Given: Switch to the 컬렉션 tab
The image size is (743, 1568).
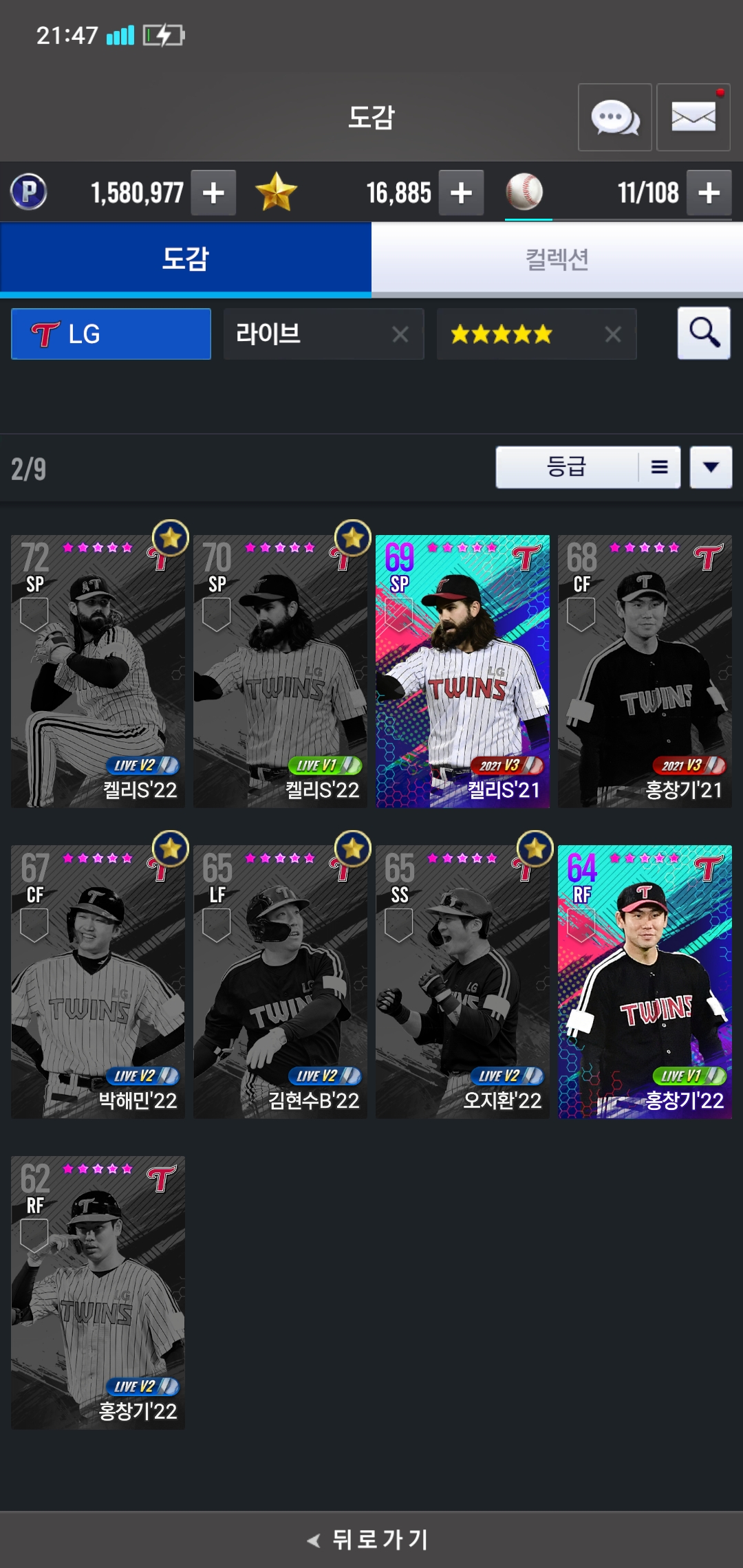Looking at the screenshot, I should pyautogui.click(x=557, y=259).
